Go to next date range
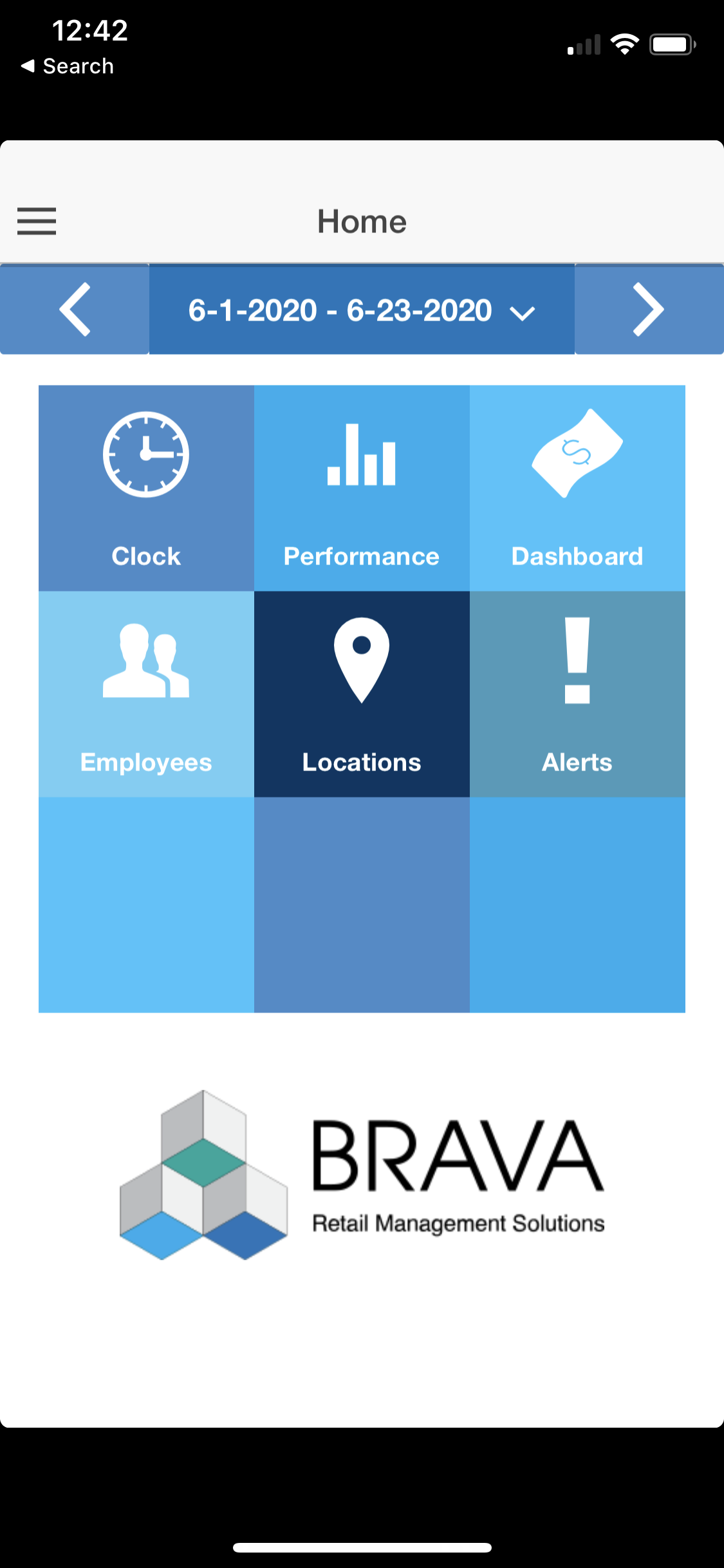 pyautogui.click(x=649, y=310)
